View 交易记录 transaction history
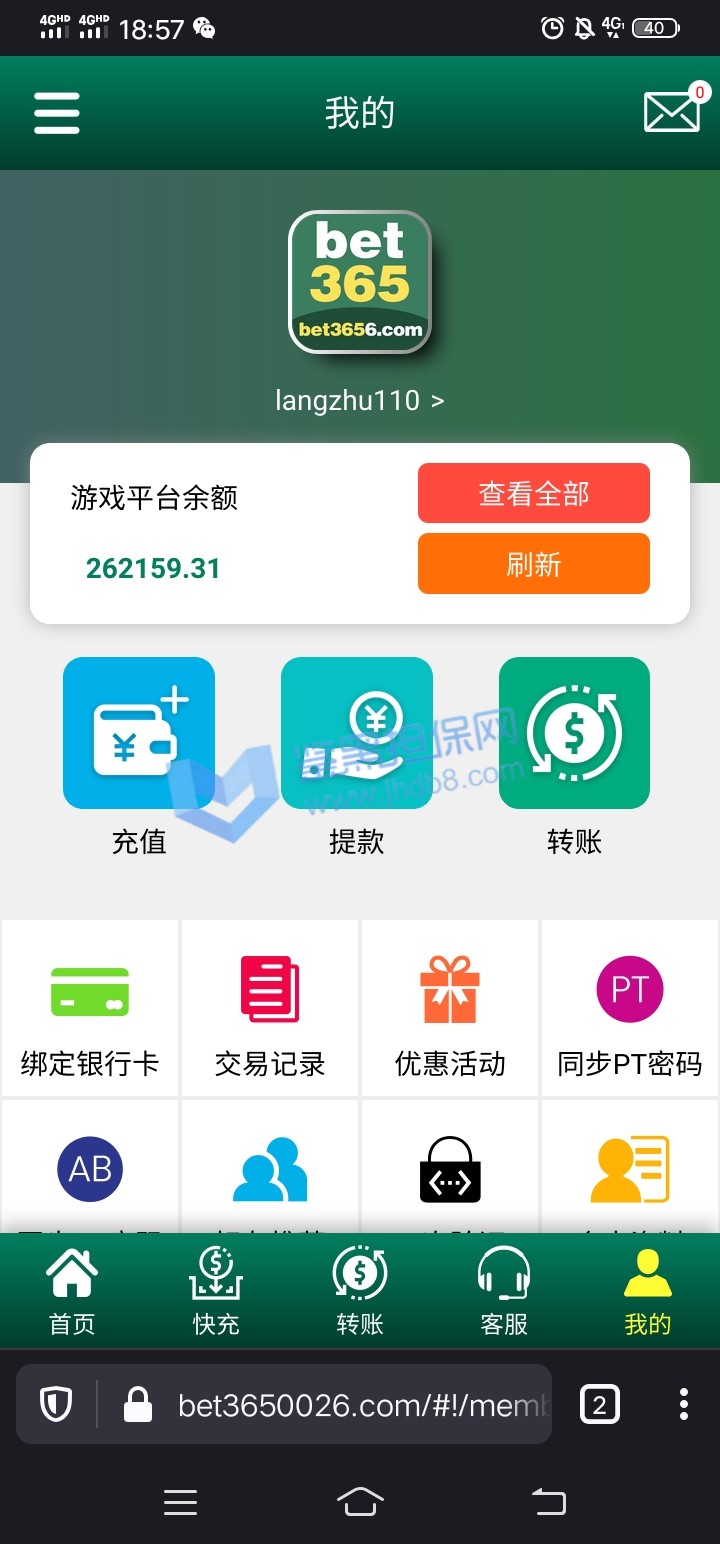This screenshot has width=720, height=1544. pyautogui.click(x=270, y=1009)
